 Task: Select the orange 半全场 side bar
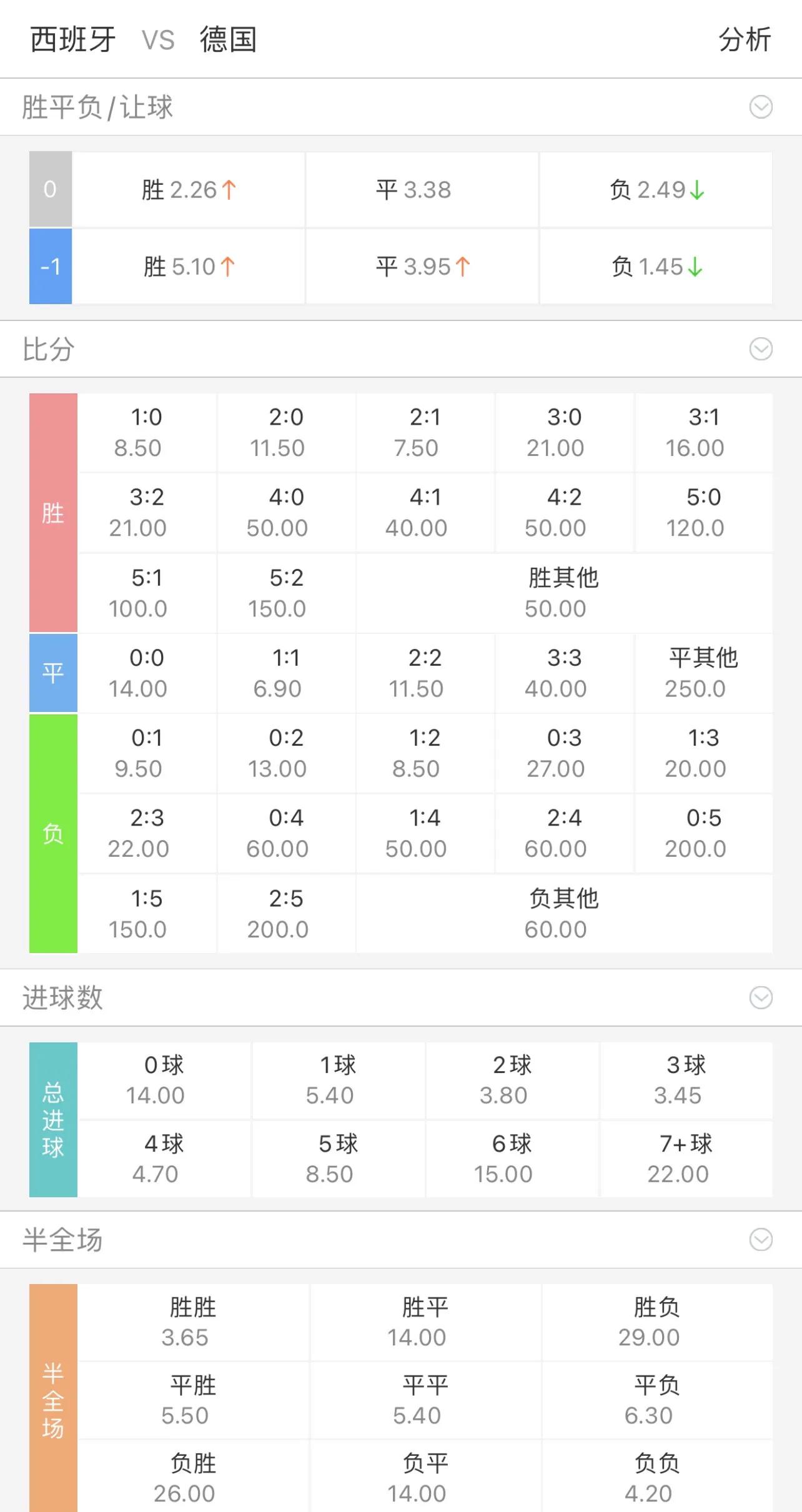click(x=52, y=1399)
